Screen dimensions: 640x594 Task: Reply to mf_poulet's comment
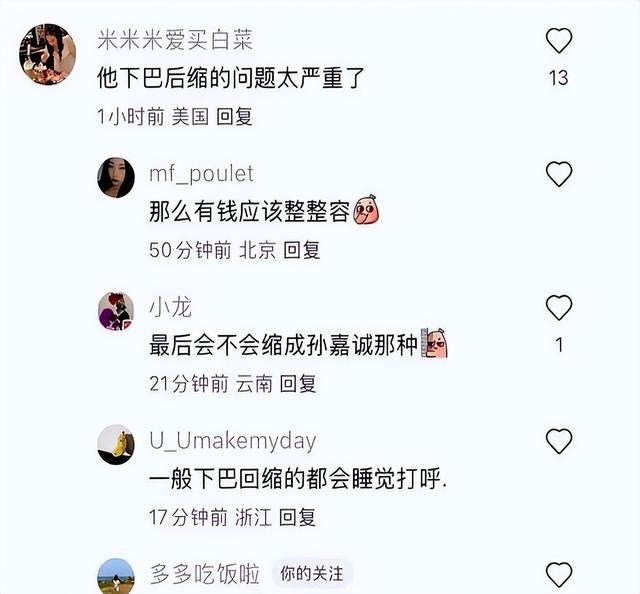[x=301, y=250]
